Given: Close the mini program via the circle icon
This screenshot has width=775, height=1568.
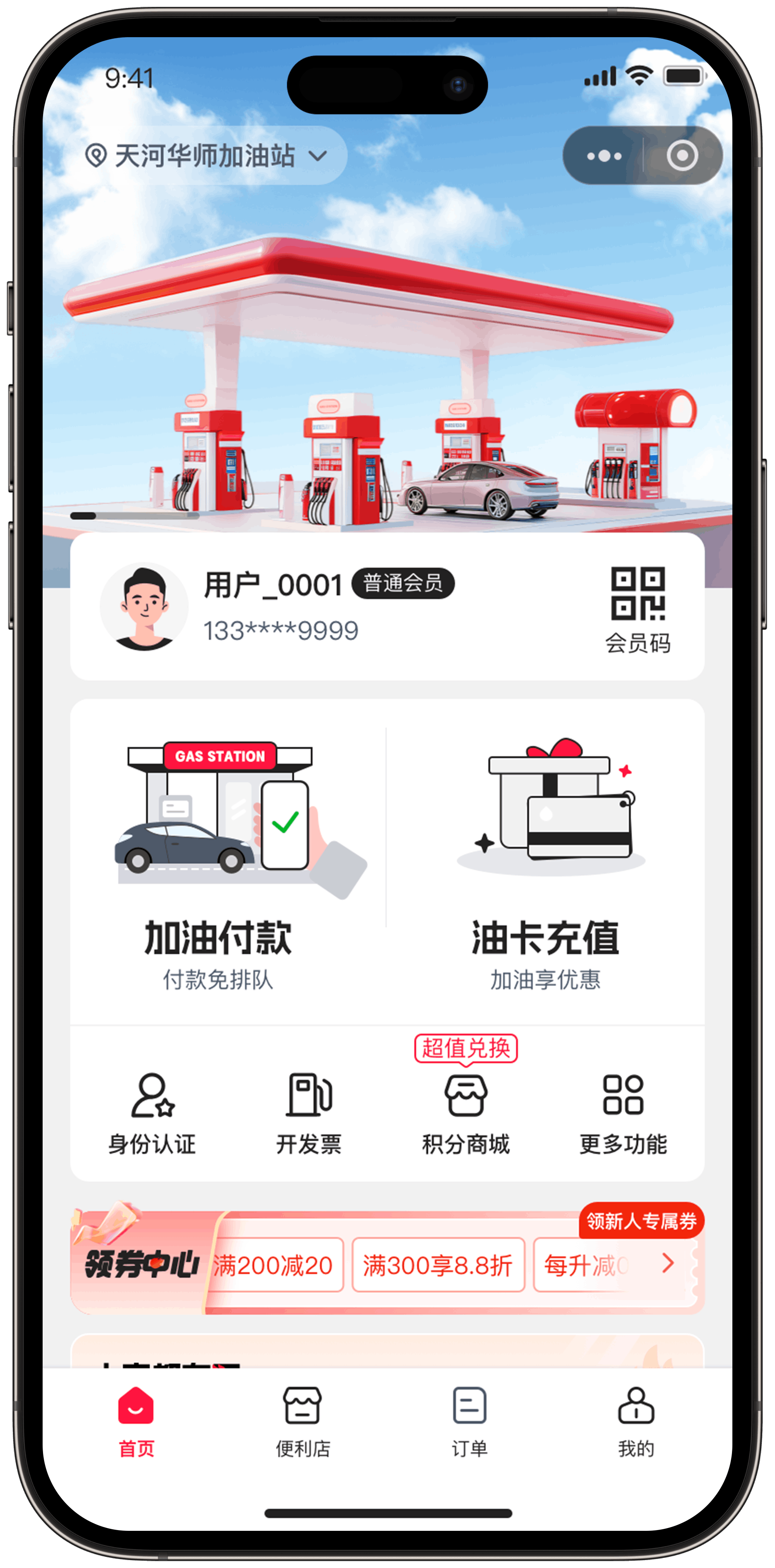Looking at the screenshot, I should coord(682,156).
